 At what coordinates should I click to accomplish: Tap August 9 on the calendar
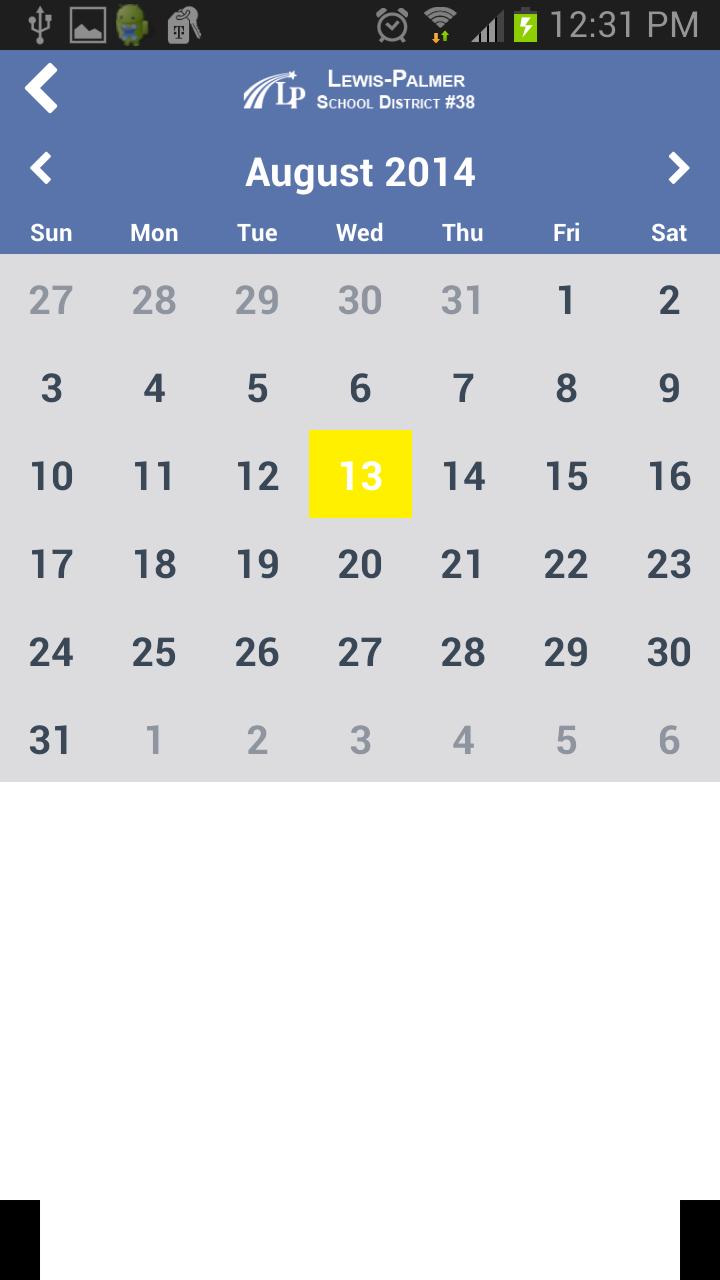point(669,388)
